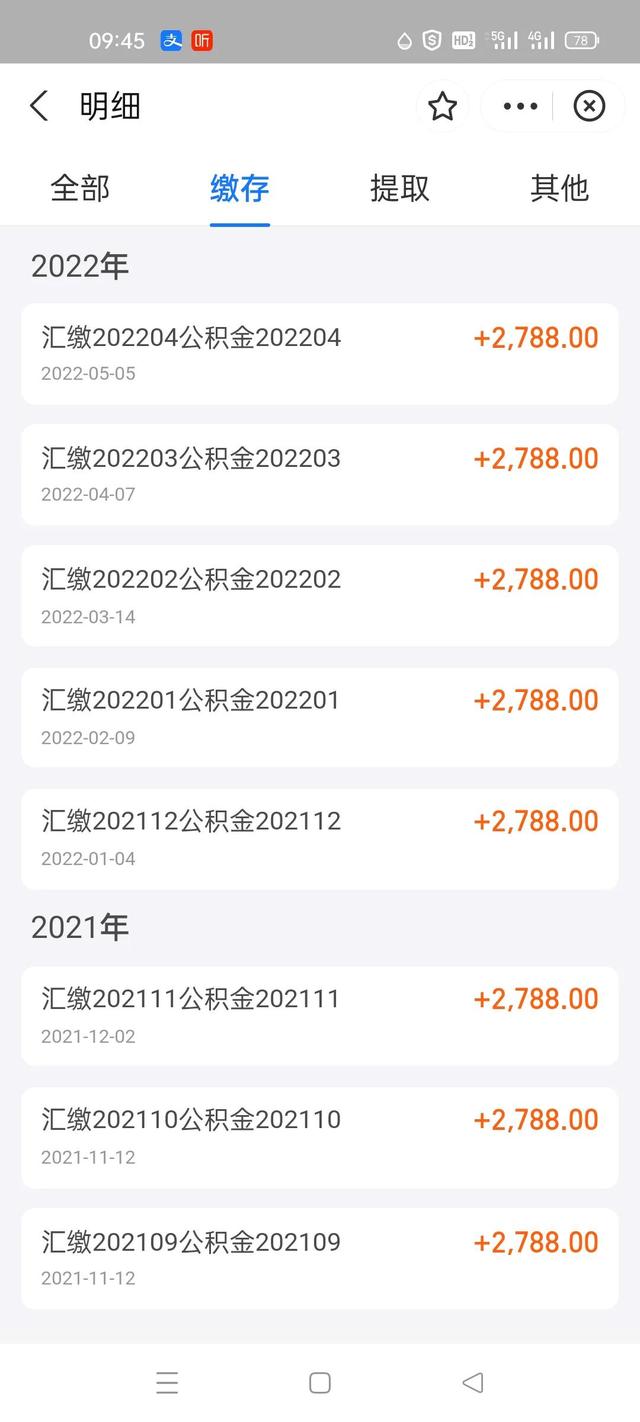View the 汇缴202203公积金202203 deposit entry
This screenshot has height=1422, width=640.
pos(320,475)
